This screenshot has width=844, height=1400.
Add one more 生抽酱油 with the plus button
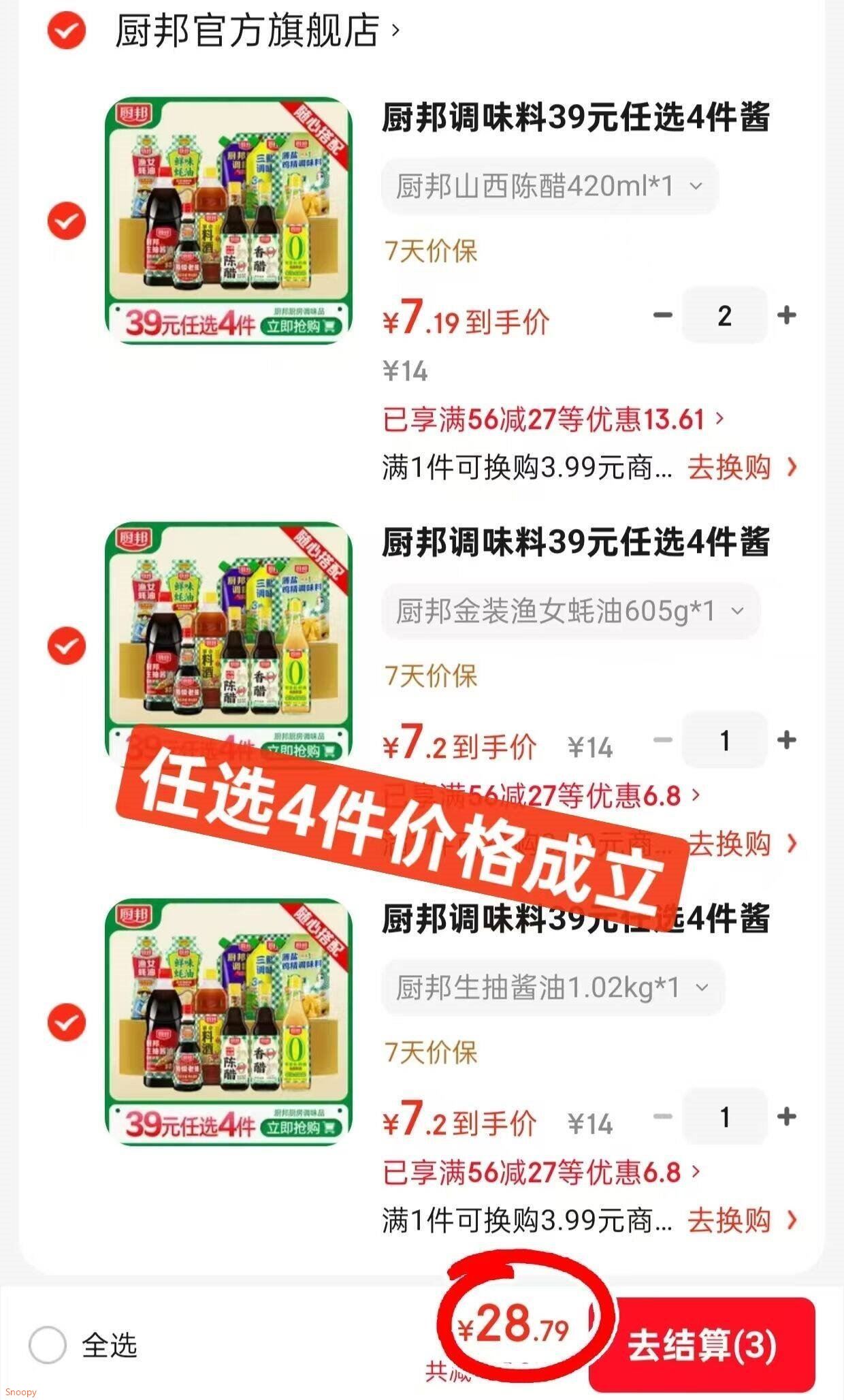787,1117
